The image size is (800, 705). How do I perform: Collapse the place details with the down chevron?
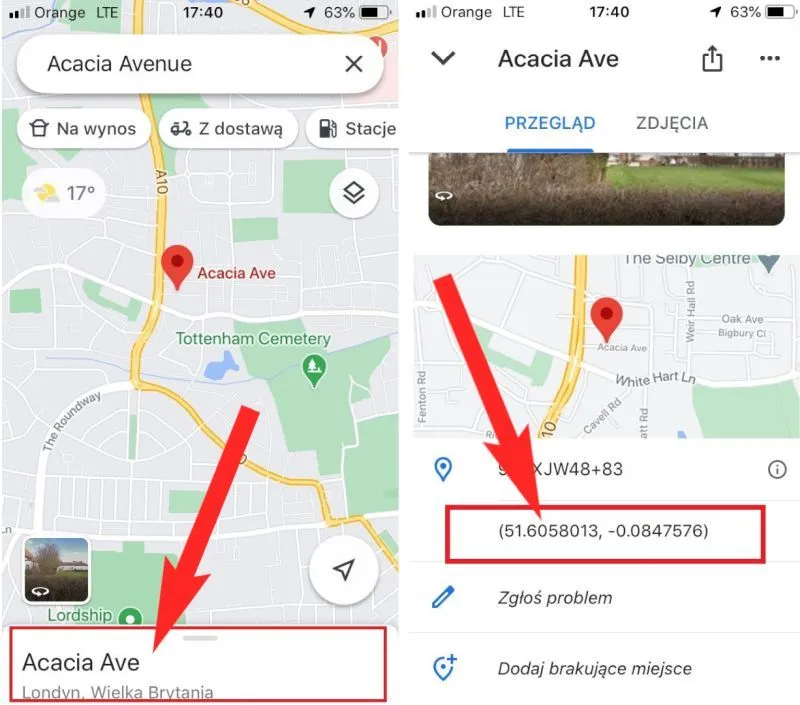[443, 58]
